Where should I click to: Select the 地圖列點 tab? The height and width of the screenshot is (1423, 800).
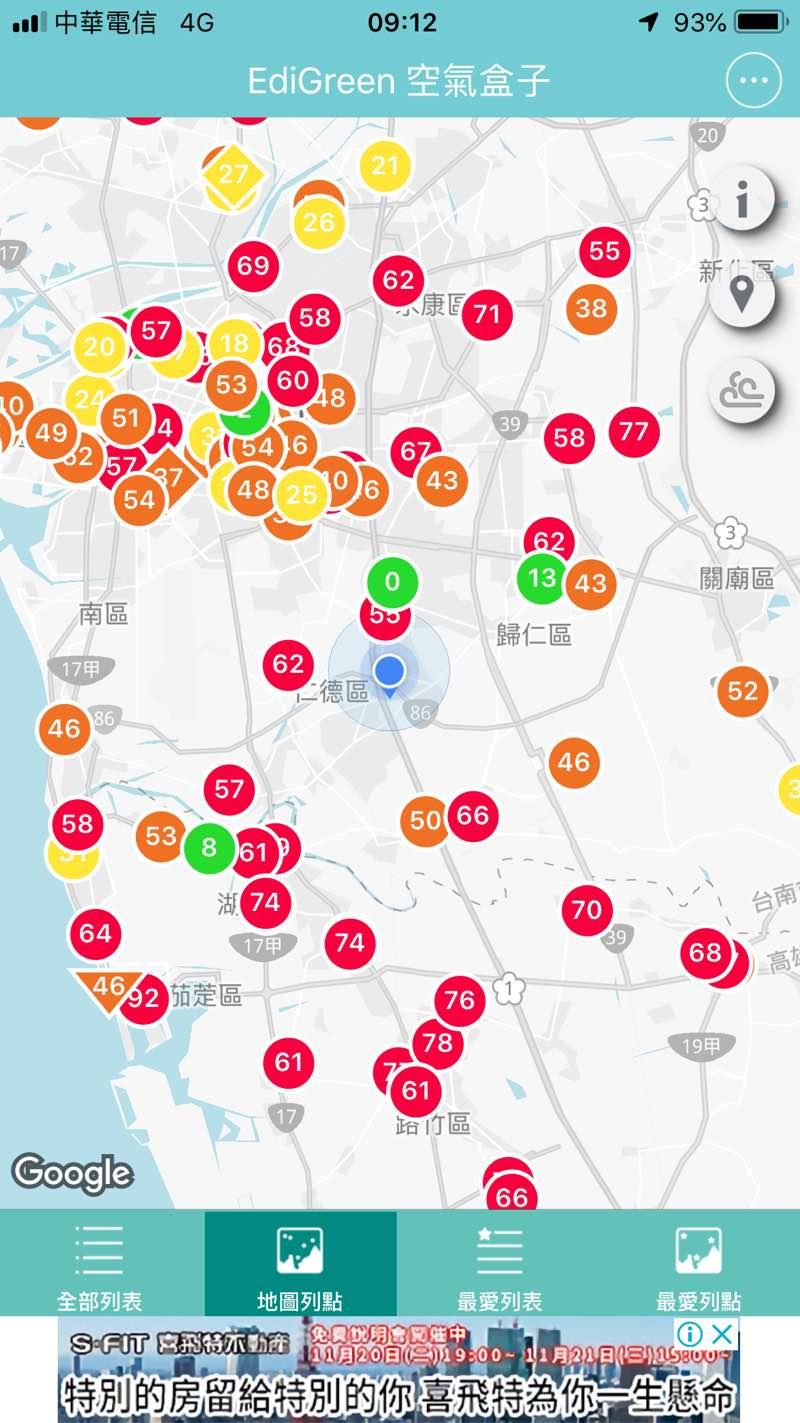(300, 1265)
